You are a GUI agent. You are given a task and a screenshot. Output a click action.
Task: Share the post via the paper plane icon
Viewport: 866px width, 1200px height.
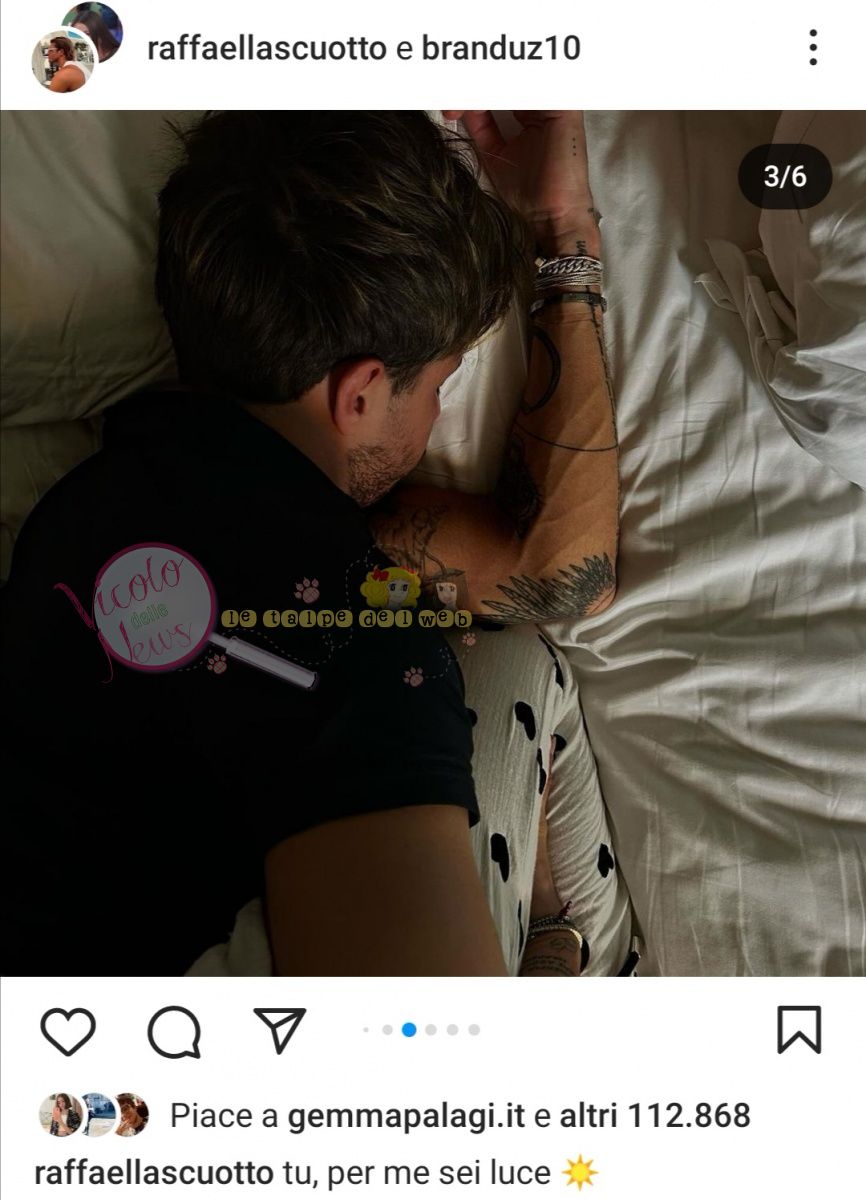pos(279,1029)
